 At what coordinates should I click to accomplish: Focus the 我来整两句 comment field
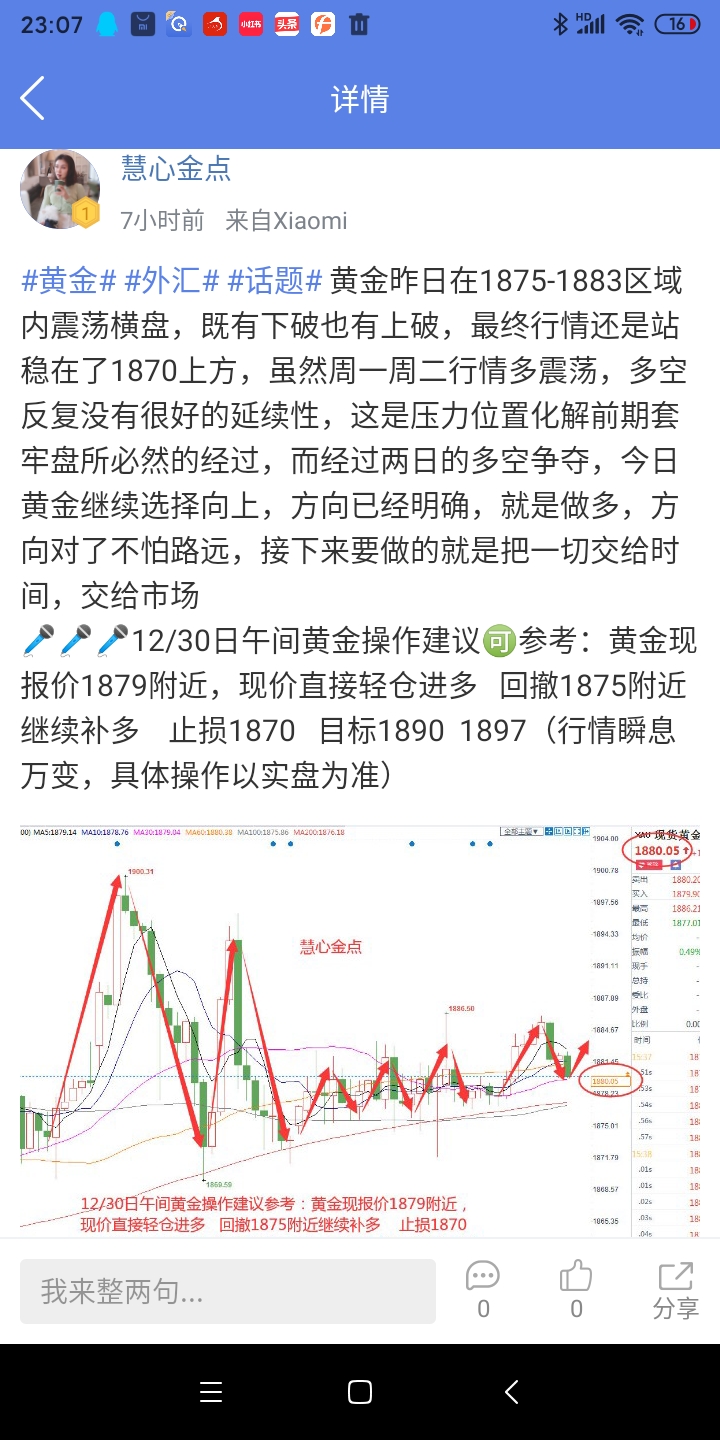(228, 1291)
